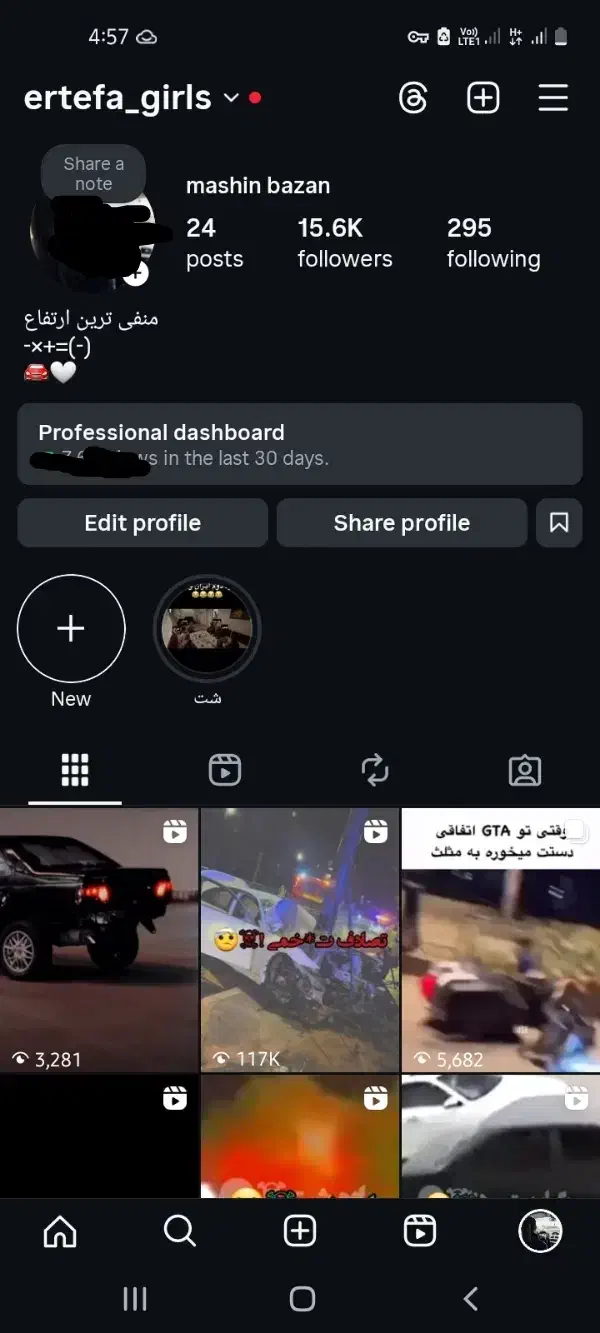600x1333 pixels.
Task: Open the hamburger menu
Action: [553, 98]
